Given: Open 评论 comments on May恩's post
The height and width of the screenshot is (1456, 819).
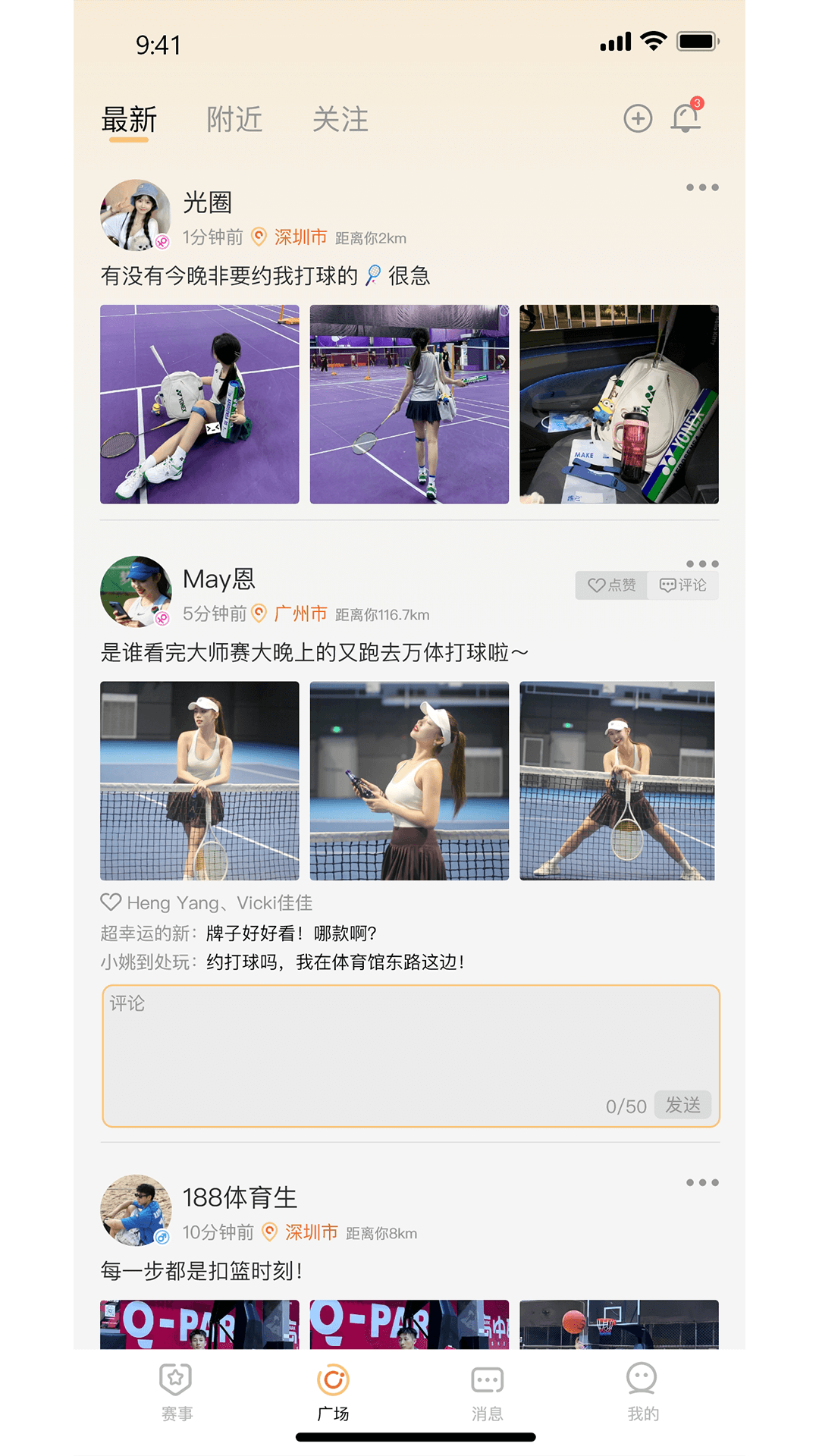Looking at the screenshot, I should (x=682, y=585).
